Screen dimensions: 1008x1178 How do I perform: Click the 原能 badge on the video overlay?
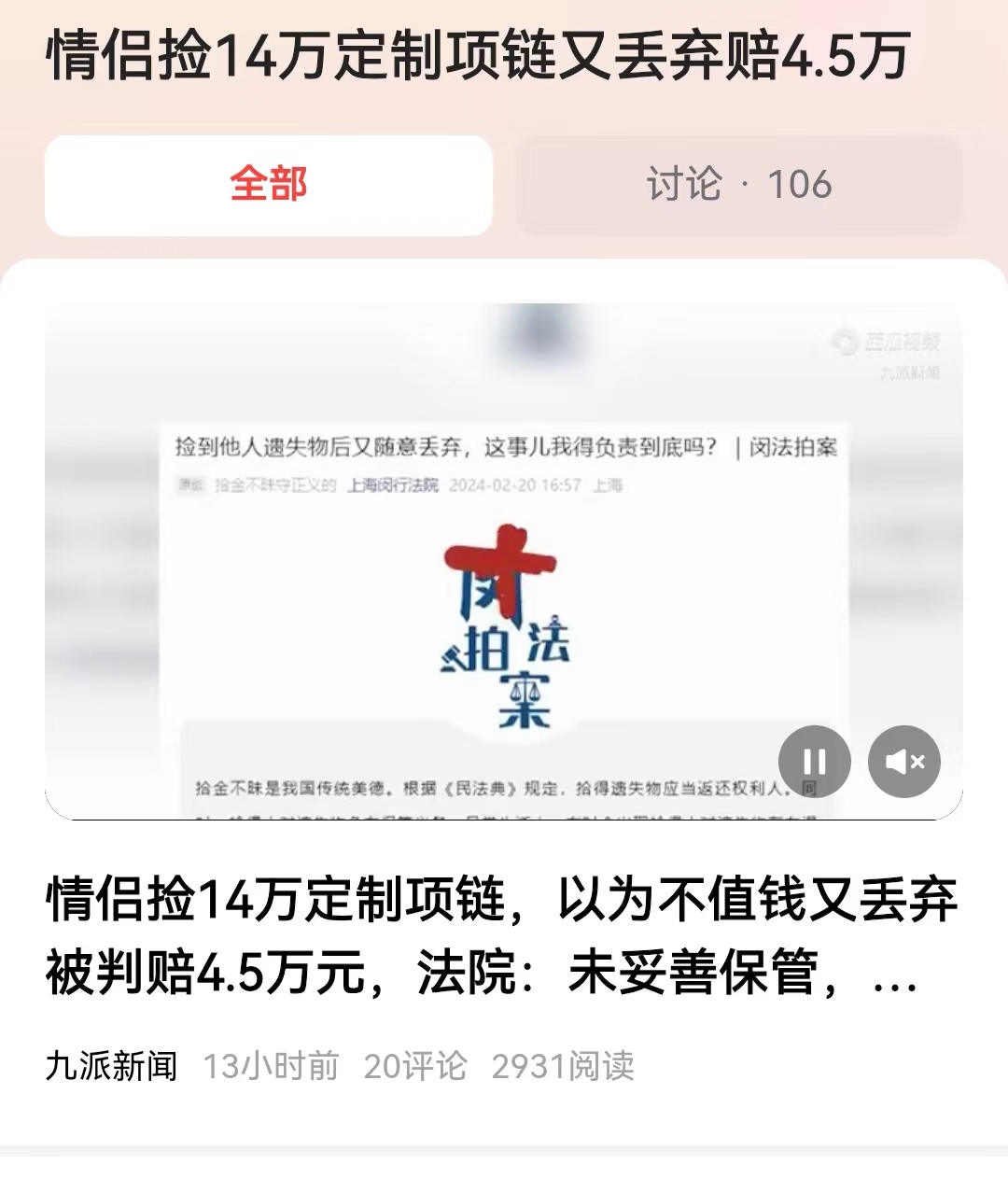click(187, 484)
